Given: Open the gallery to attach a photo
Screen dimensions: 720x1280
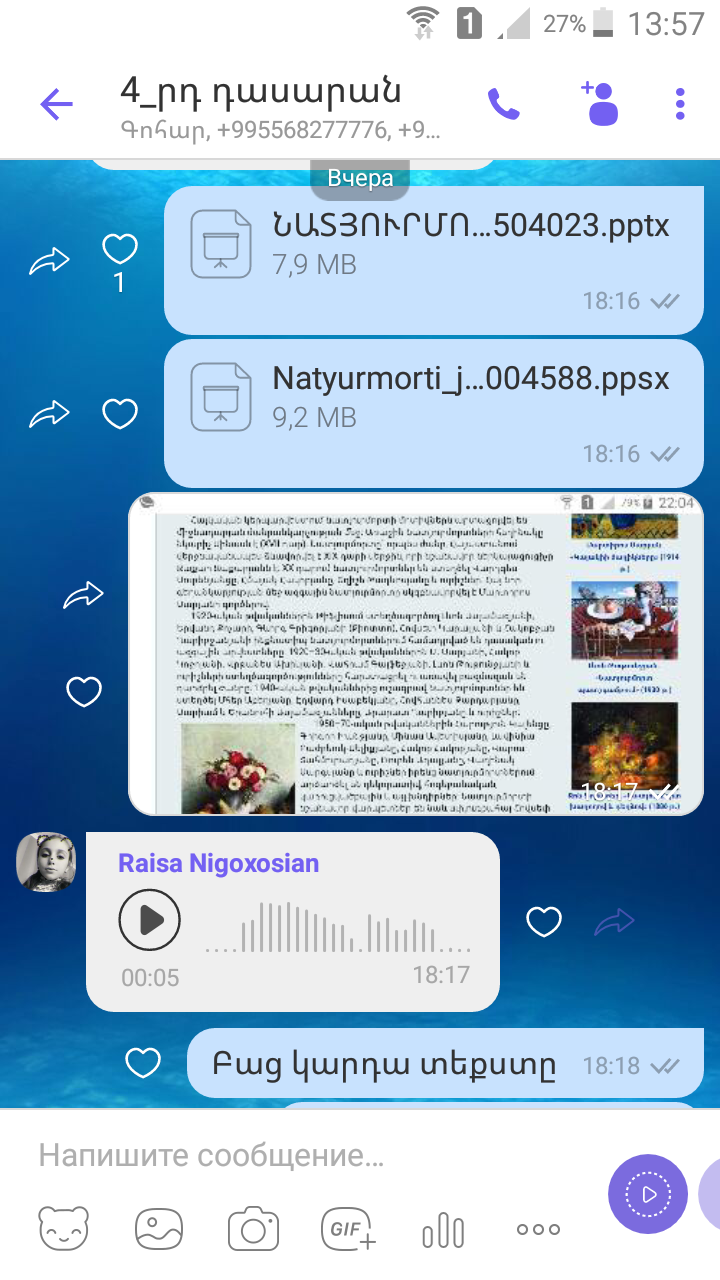Looking at the screenshot, I should (158, 1230).
